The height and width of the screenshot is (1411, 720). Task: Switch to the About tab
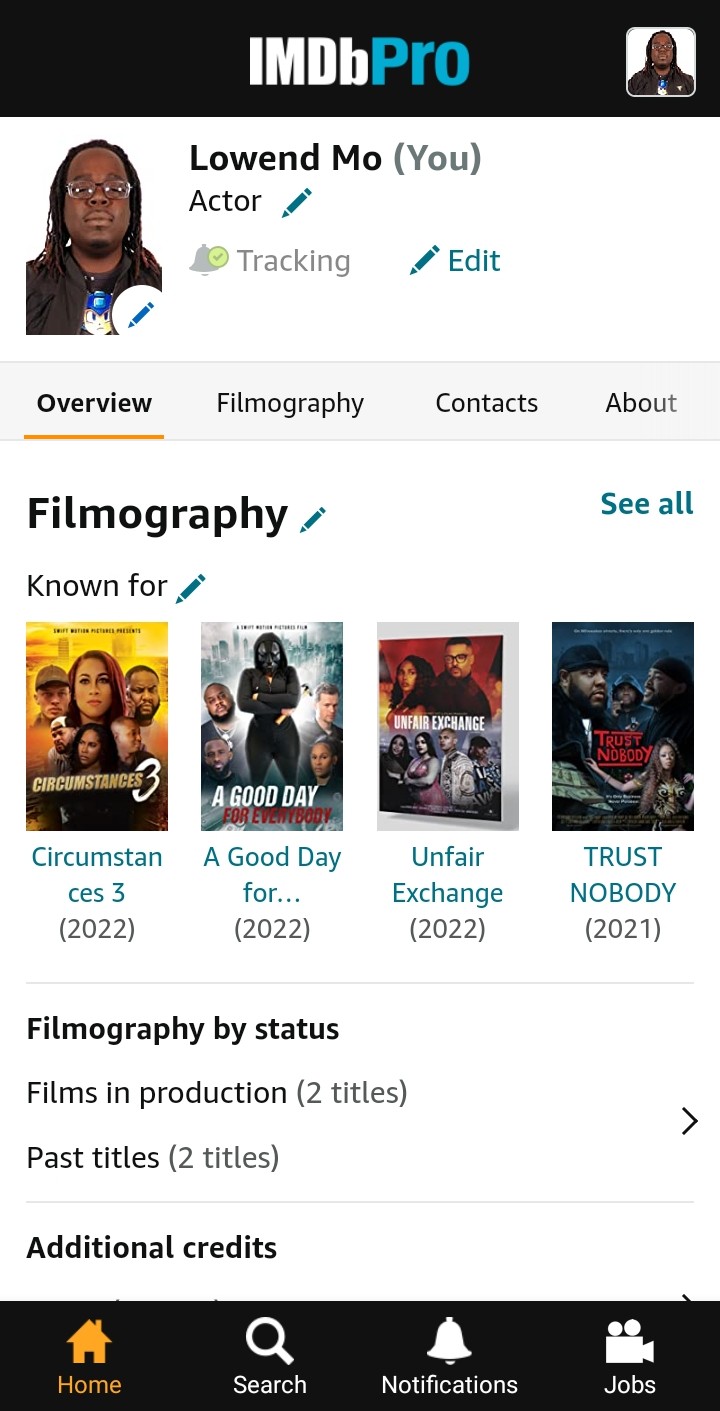click(x=641, y=403)
